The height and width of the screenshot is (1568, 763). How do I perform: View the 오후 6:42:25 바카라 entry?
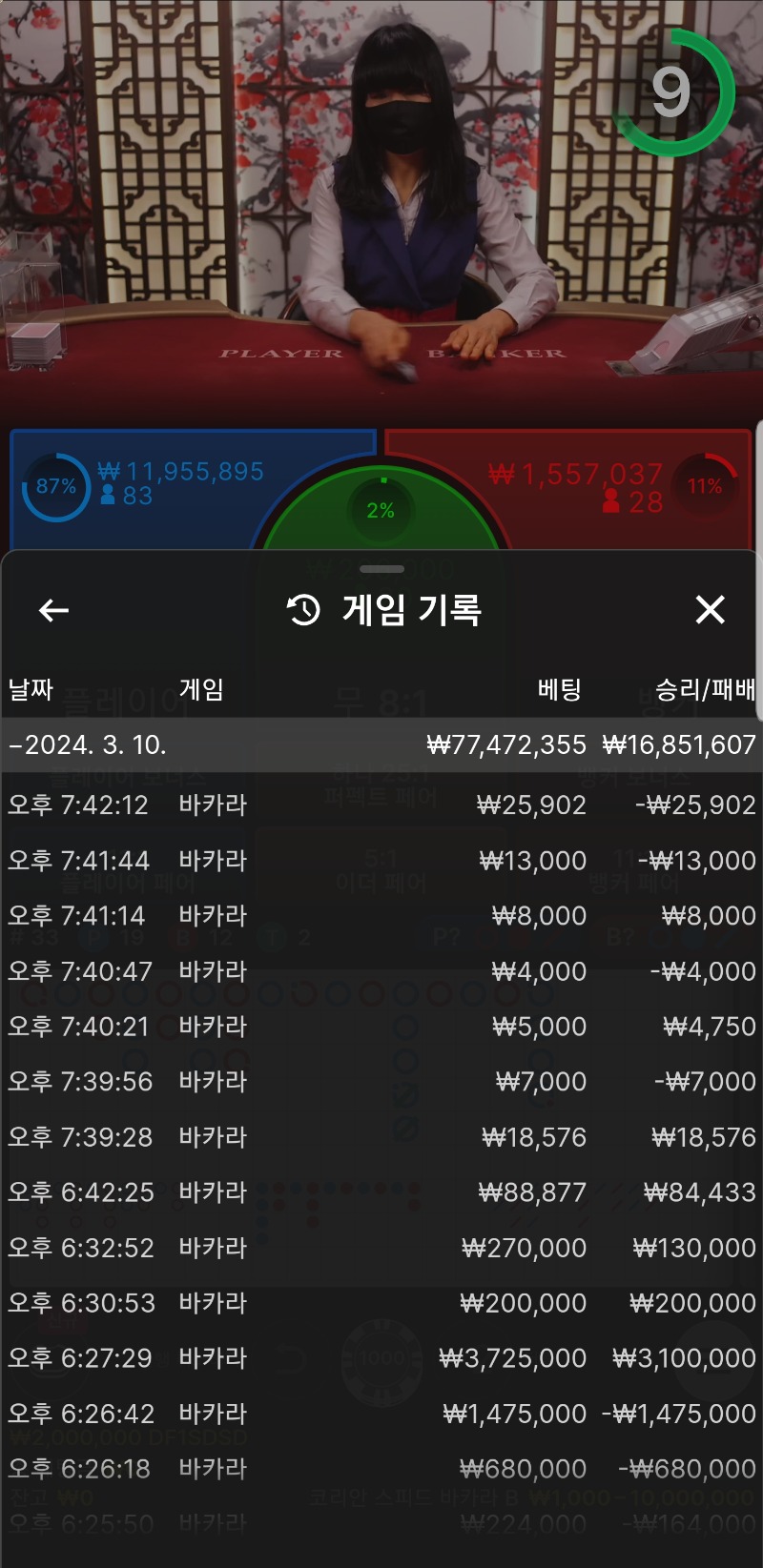[381, 1192]
